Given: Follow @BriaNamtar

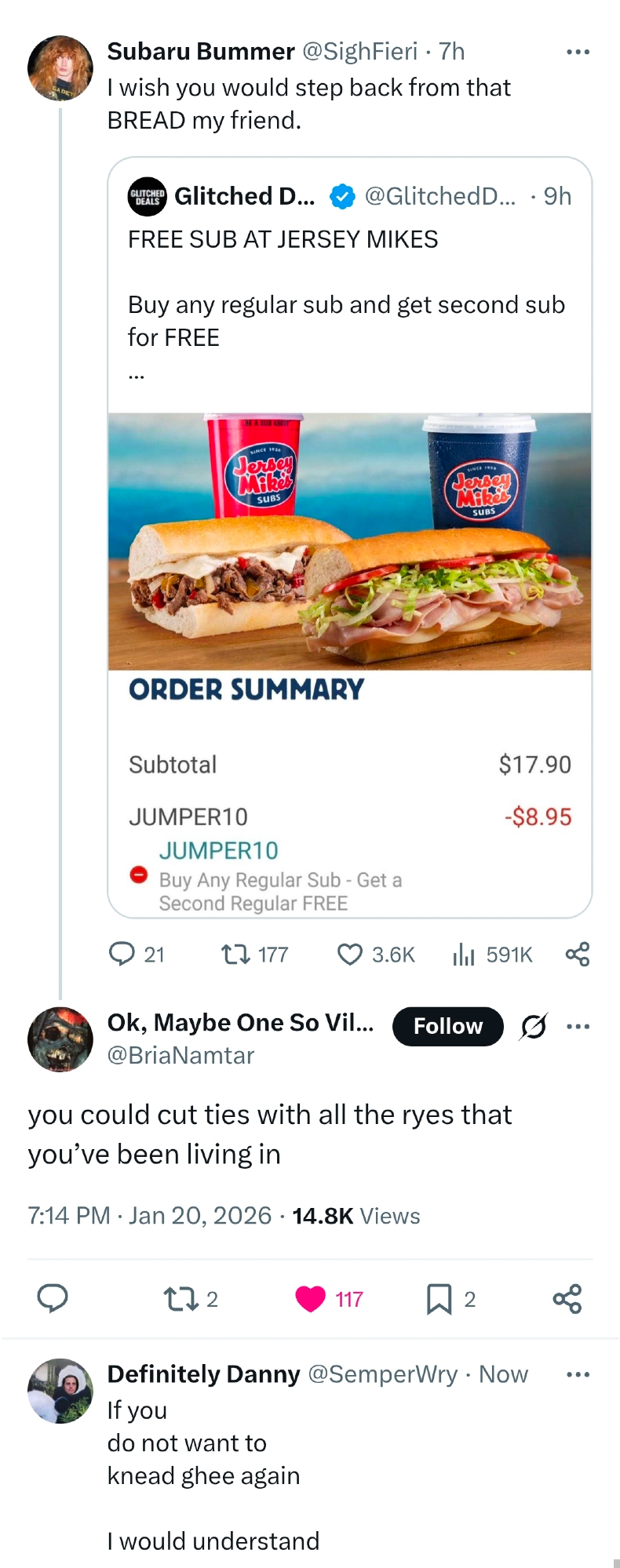Looking at the screenshot, I should click(x=447, y=1026).
